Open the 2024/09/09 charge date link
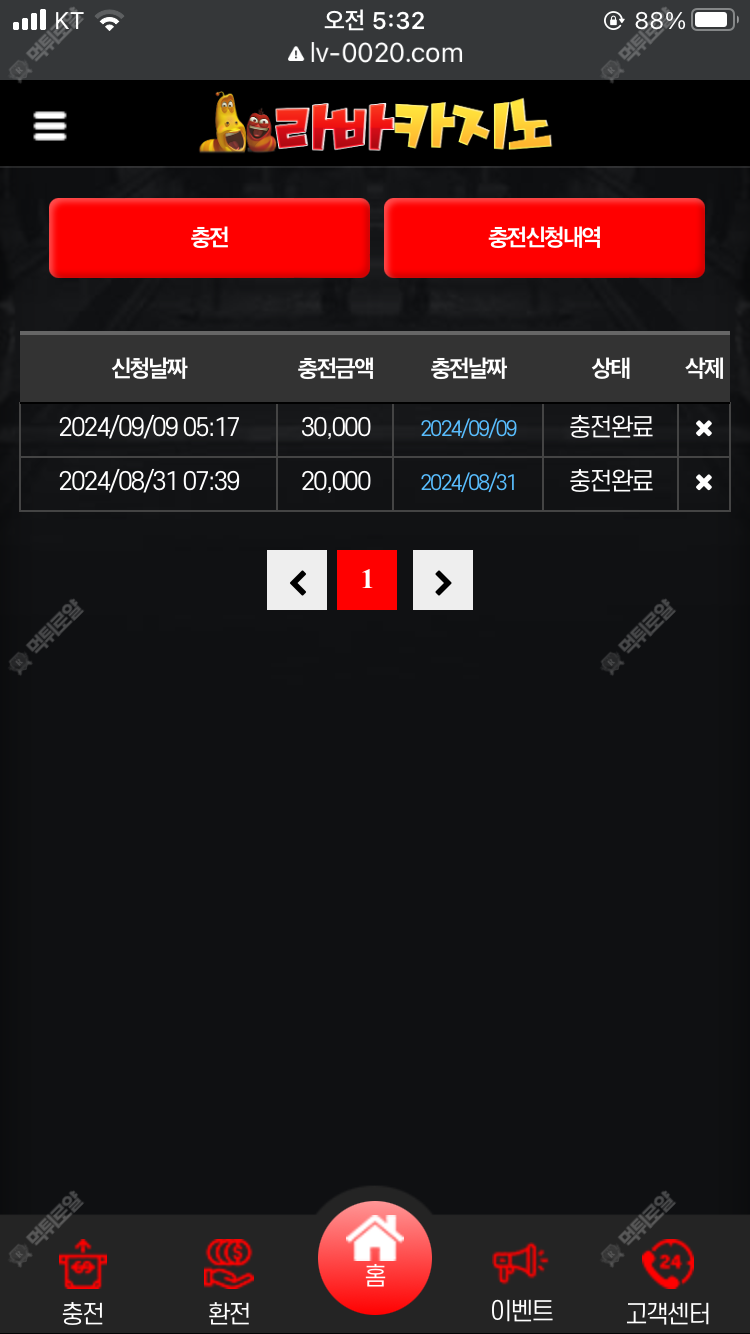The height and width of the screenshot is (1334, 750). pyautogui.click(x=468, y=429)
